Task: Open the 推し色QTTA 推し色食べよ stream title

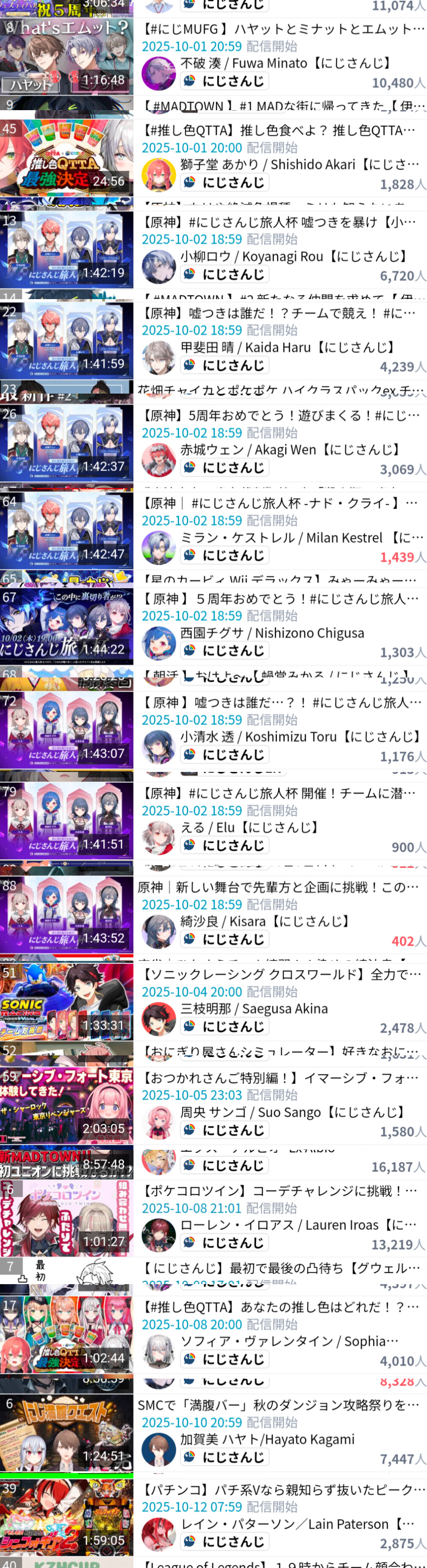Action: coord(279,130)
